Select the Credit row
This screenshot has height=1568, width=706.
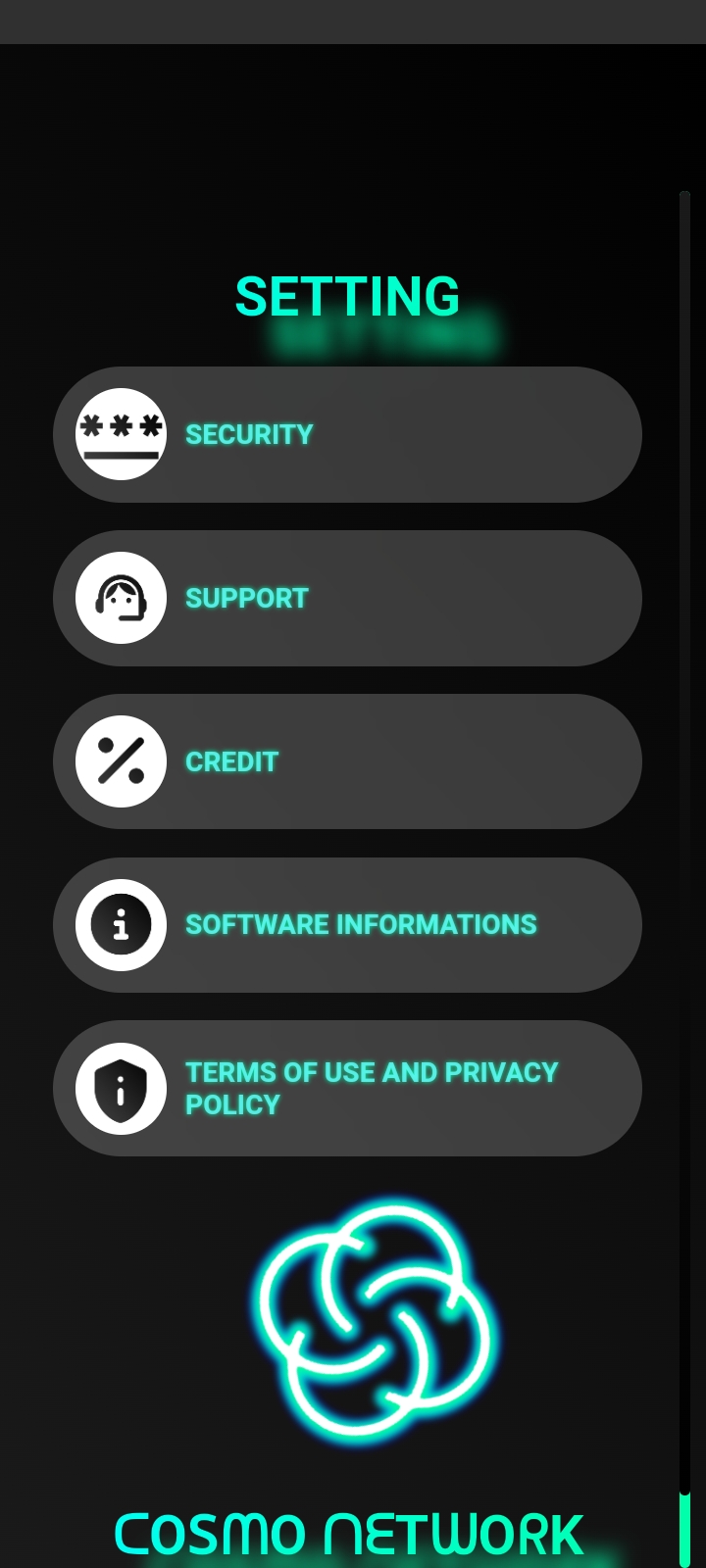tap(347, 761)
